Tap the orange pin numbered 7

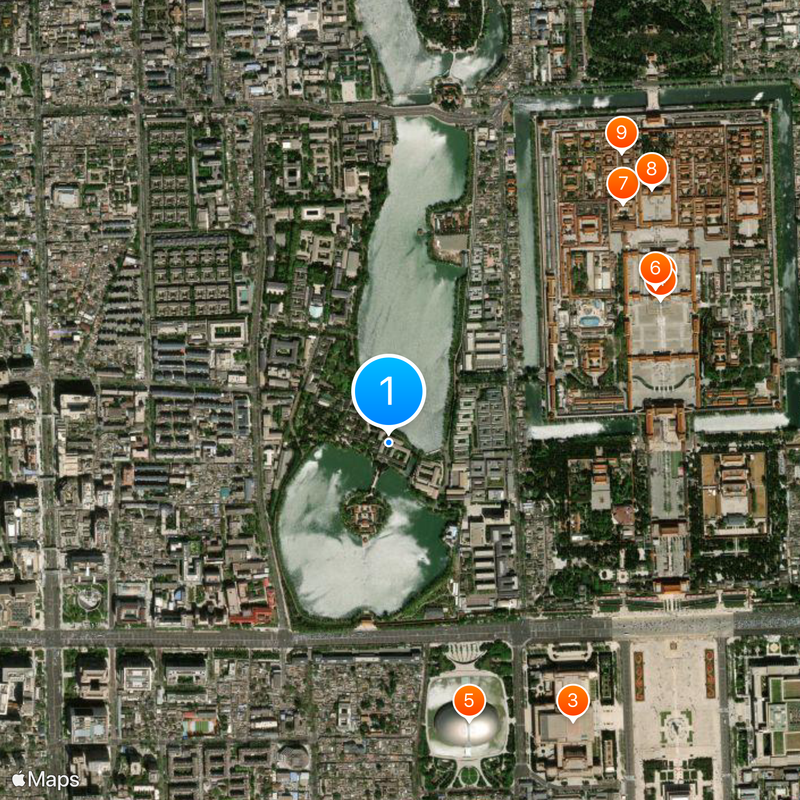pyautogui.click(x=623, y=183)
